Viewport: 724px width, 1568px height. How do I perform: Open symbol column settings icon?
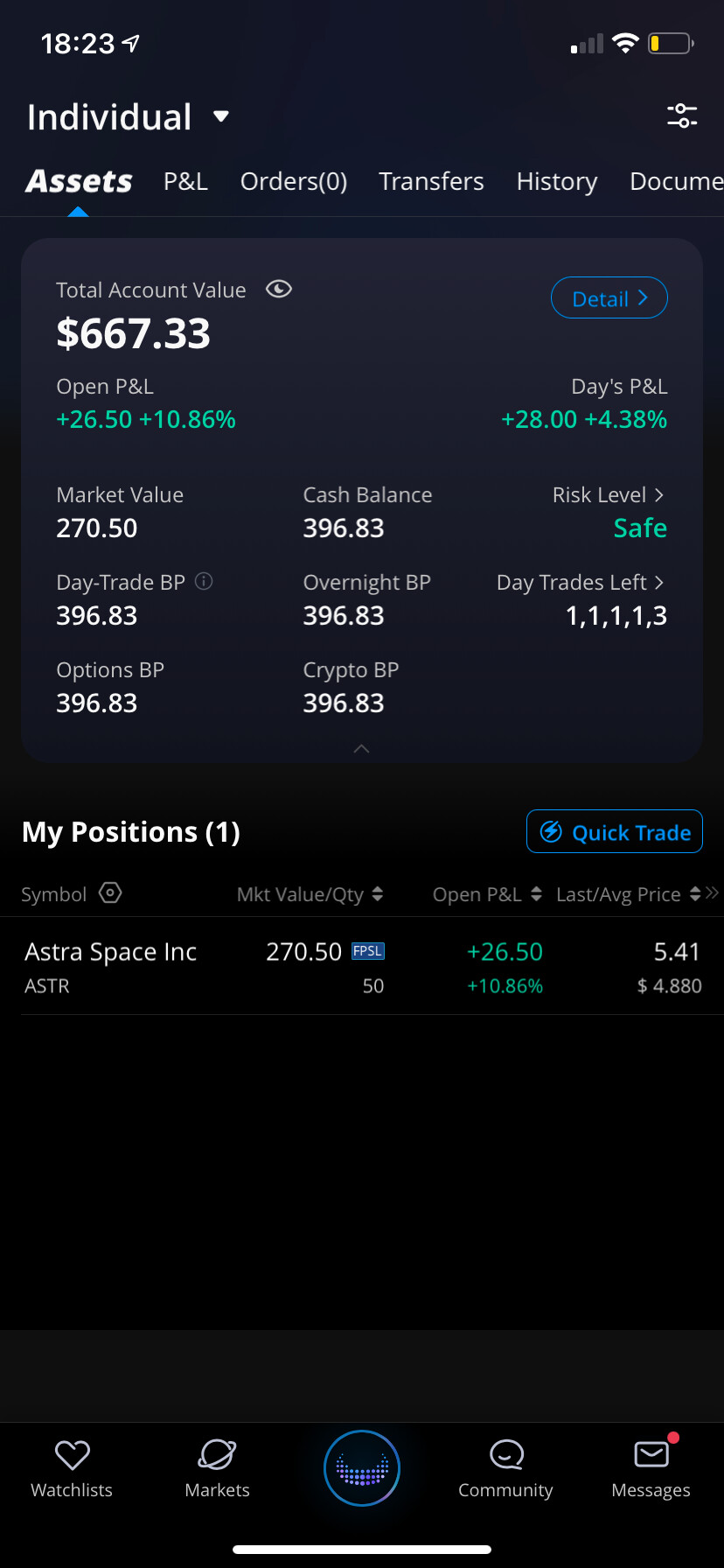click(110, 893)
